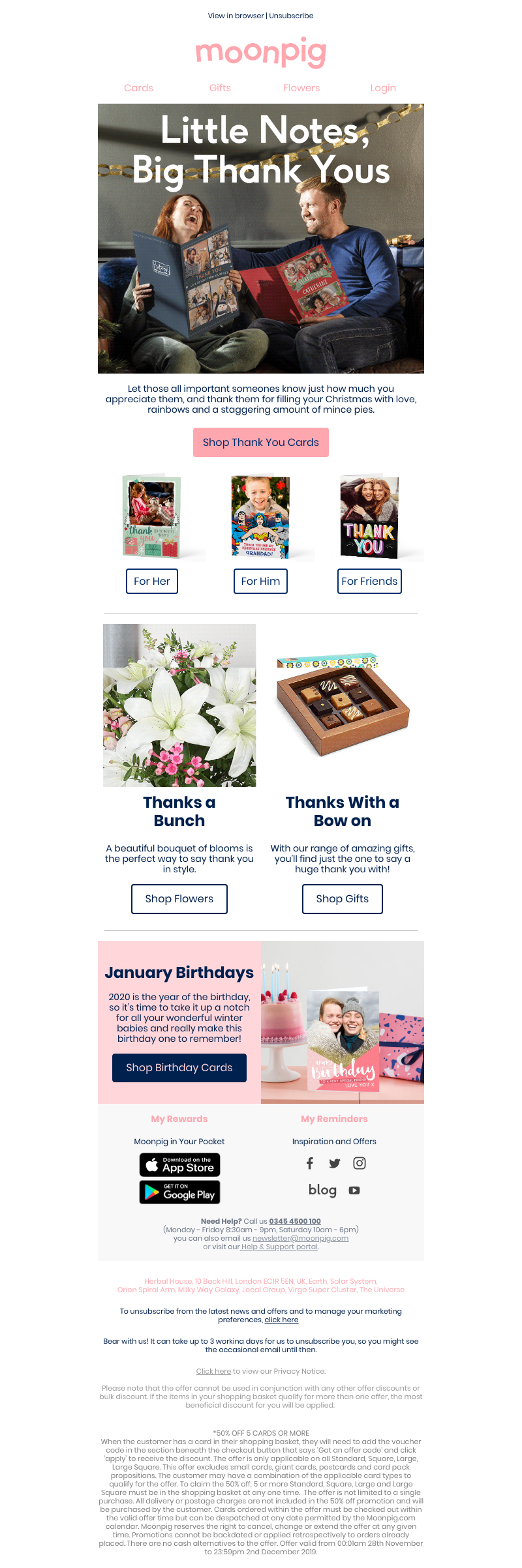Go to the Flowers section
The image size is (522, 1568).
point(301,88)
